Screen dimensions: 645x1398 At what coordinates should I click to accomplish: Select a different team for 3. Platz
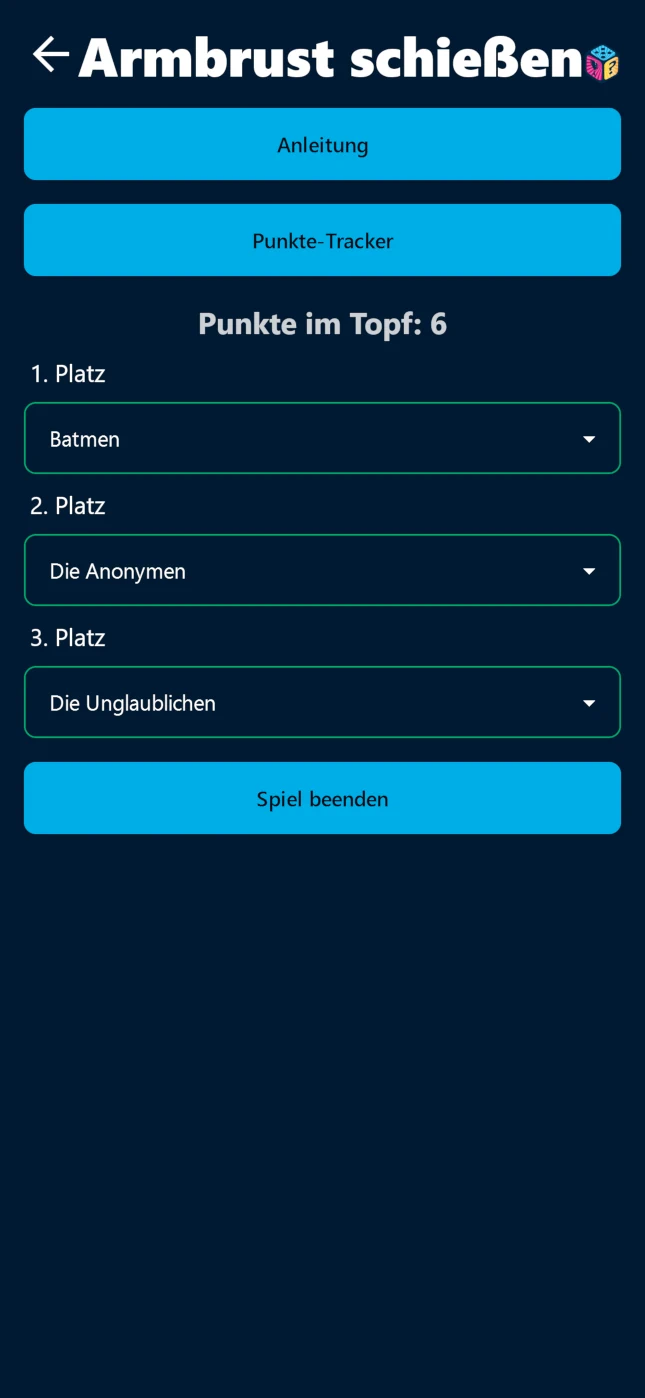pyautogui.click(x=322, y=702)
